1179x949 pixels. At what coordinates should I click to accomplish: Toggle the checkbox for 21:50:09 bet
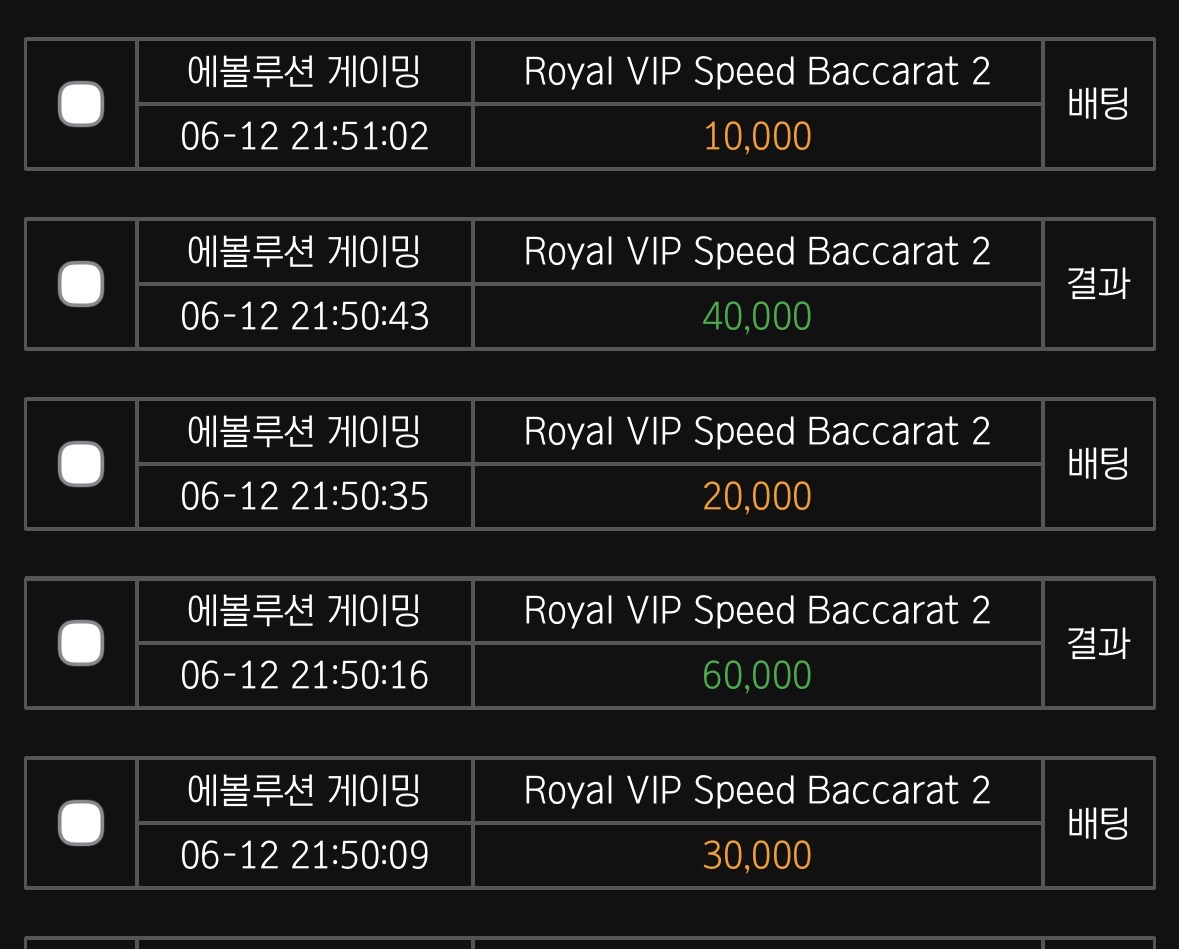click(x=81, y=823)
